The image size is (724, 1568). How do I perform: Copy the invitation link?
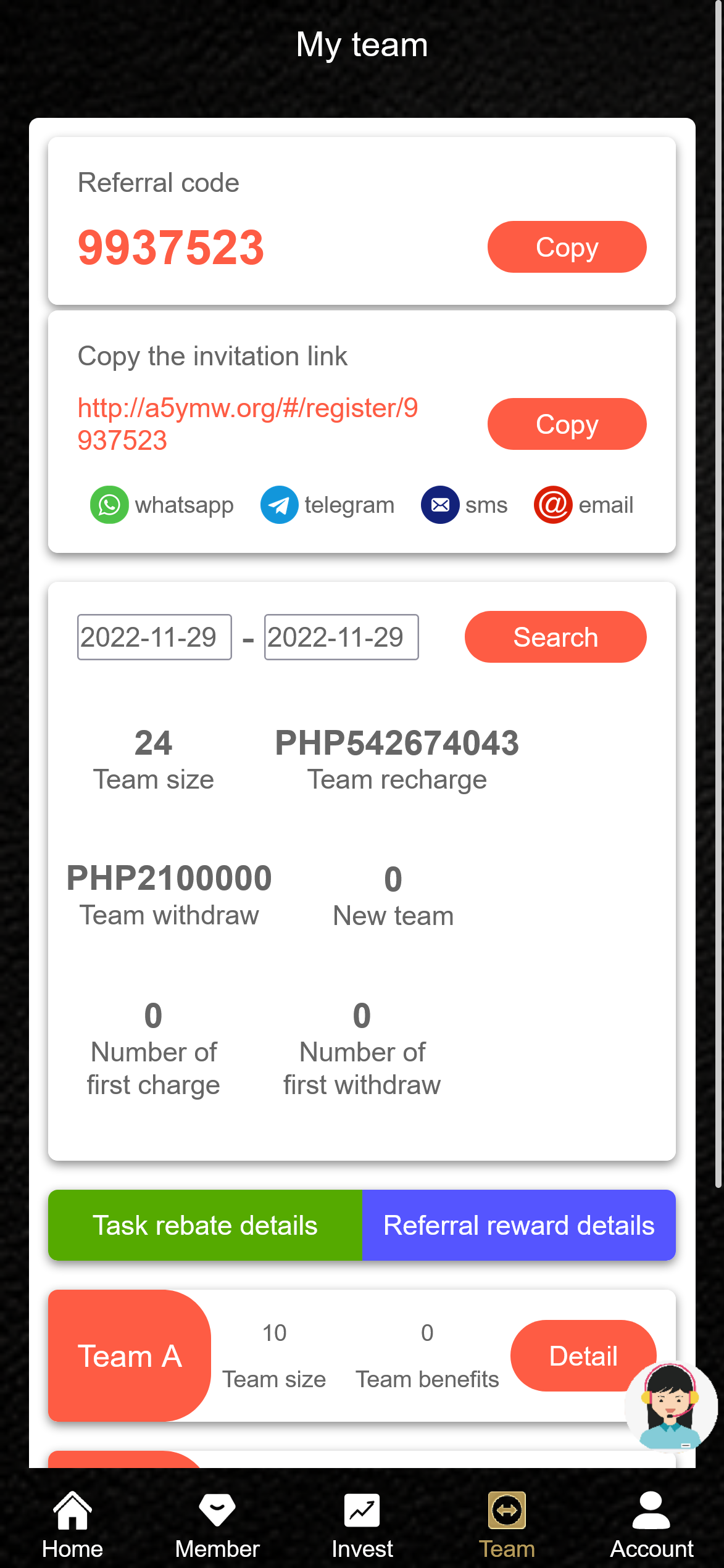567,424
